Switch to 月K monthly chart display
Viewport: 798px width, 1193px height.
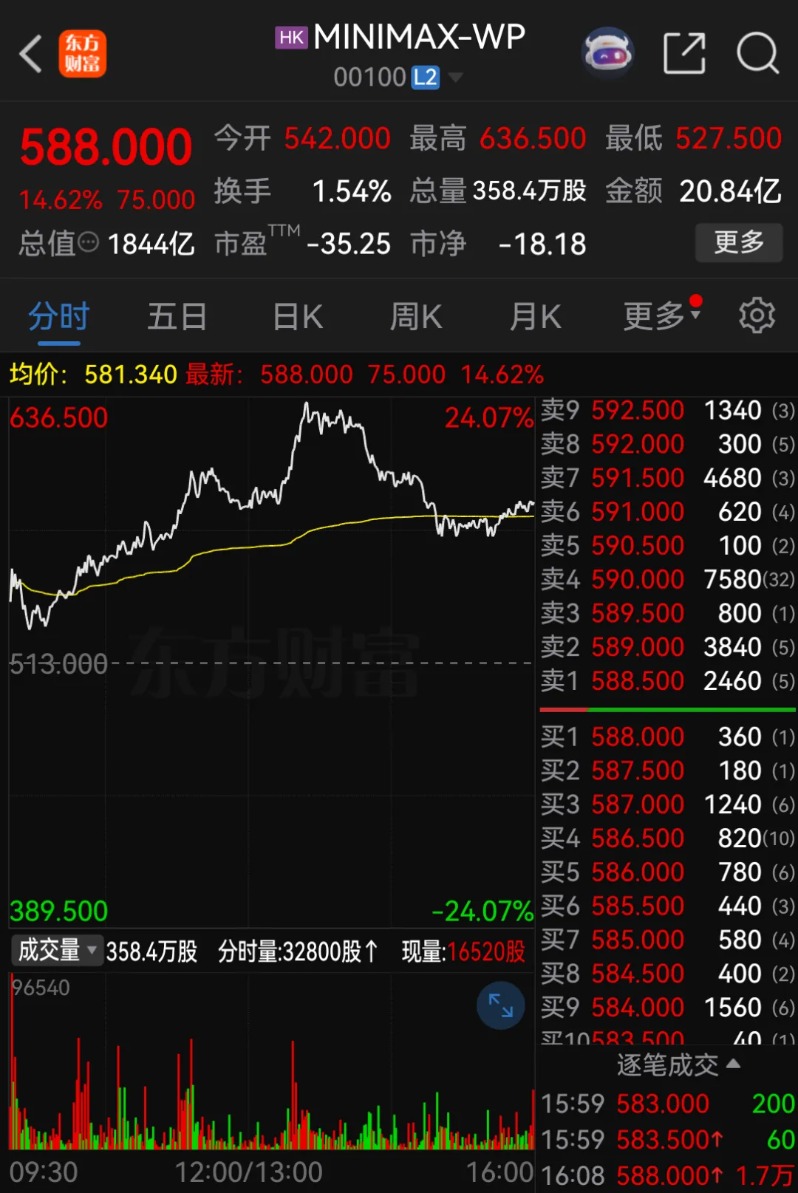(x=535, y=315)
